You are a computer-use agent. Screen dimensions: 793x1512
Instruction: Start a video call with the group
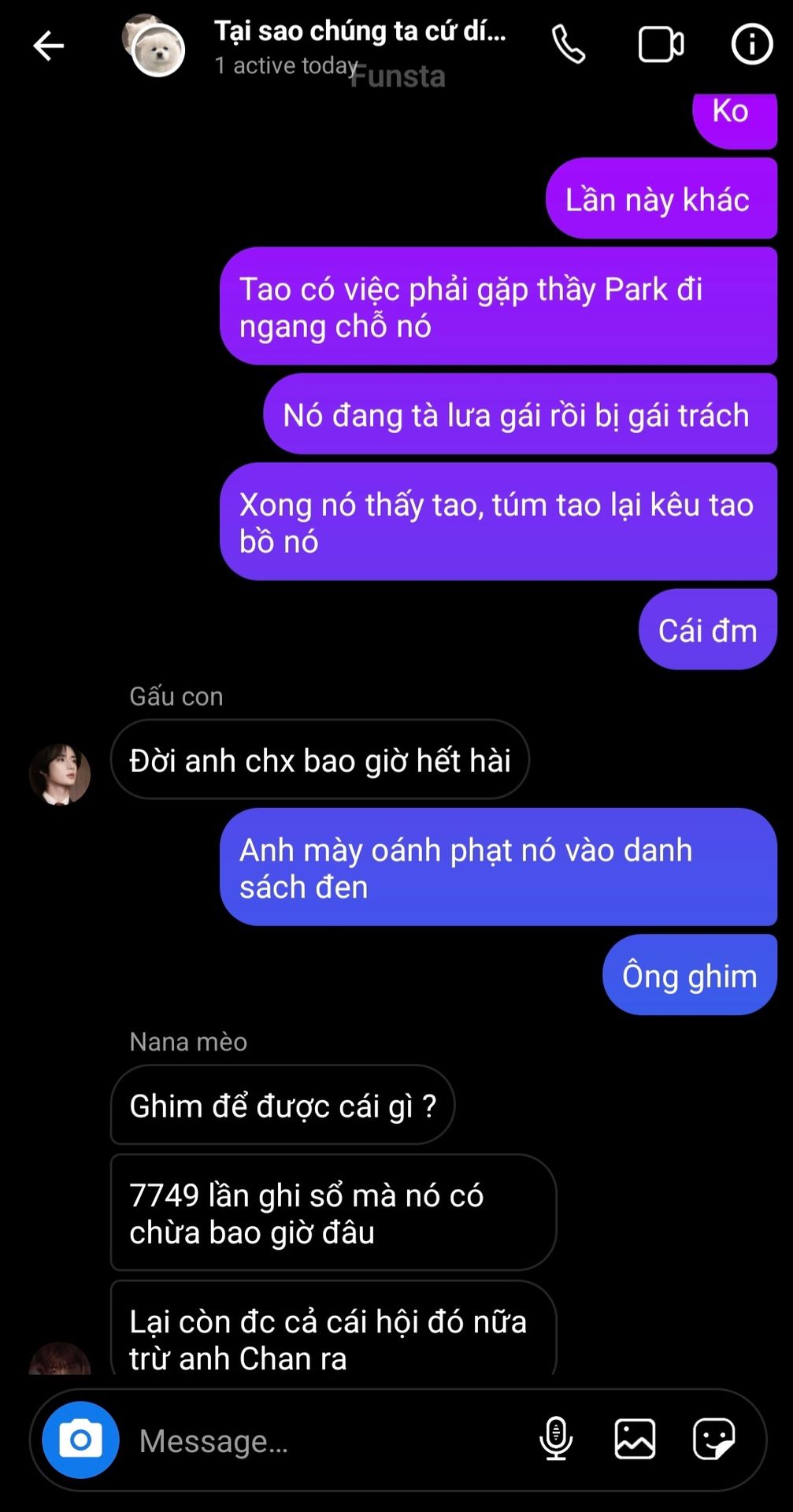tap(660, 44)
